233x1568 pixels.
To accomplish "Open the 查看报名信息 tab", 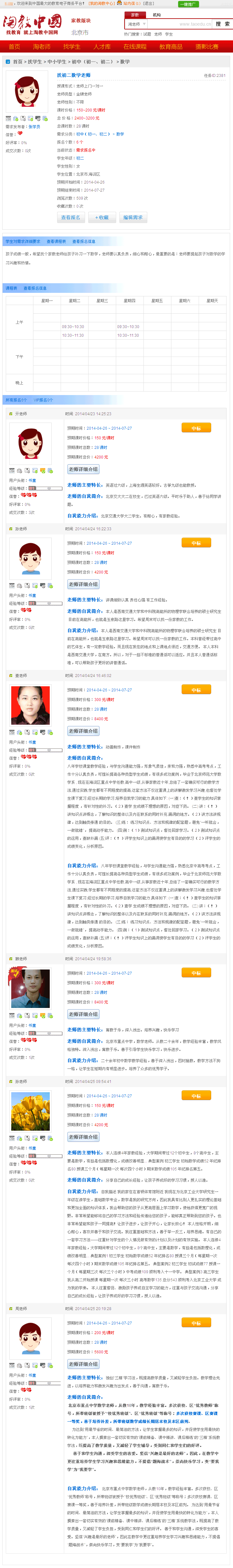I will click(x=83, y=242).
